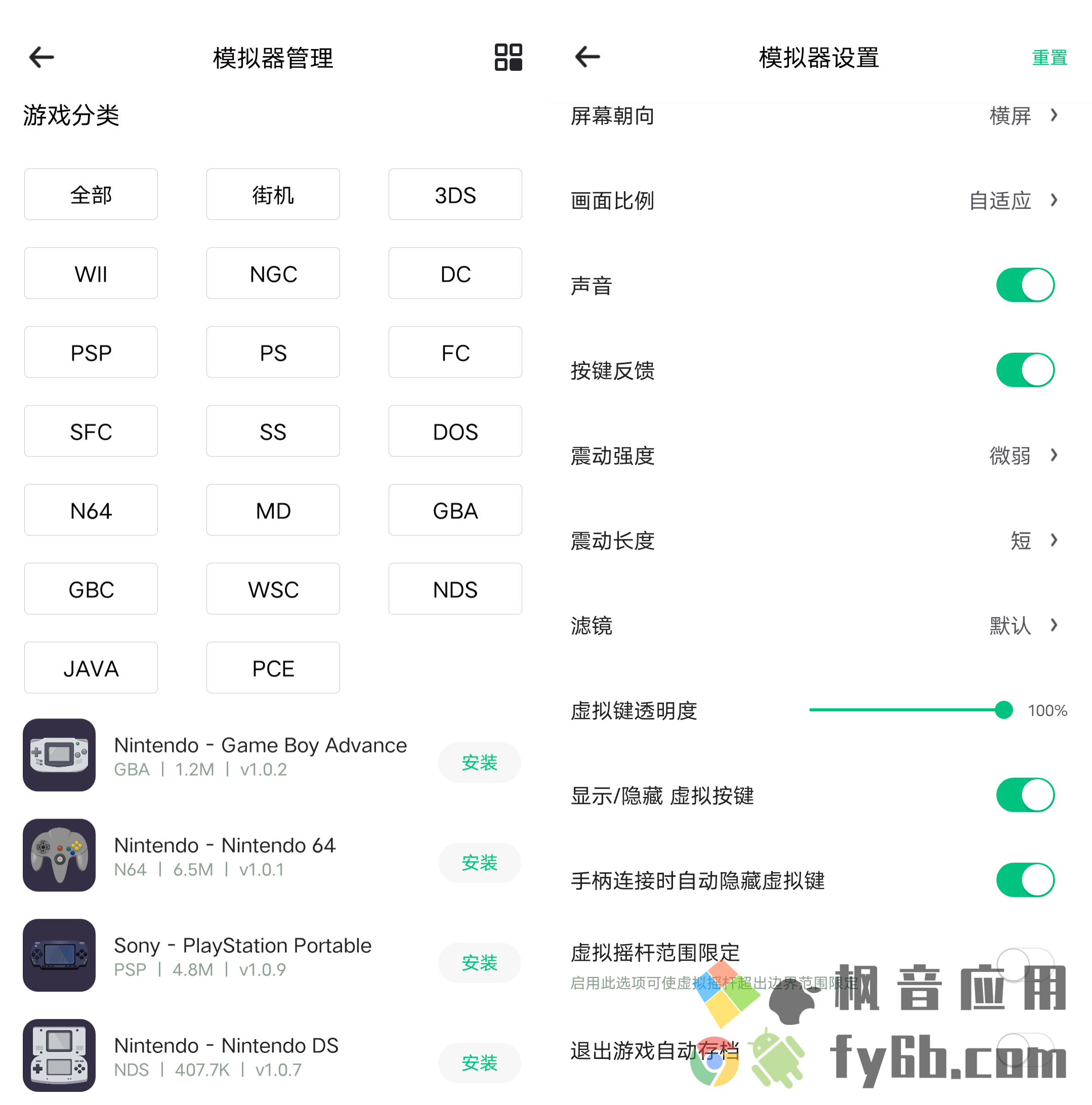The height and width of the screenshot is (1105, 1092).
Task: Go back from the emulator settings page
Action: pyautogui.click(x=587, y=57)
